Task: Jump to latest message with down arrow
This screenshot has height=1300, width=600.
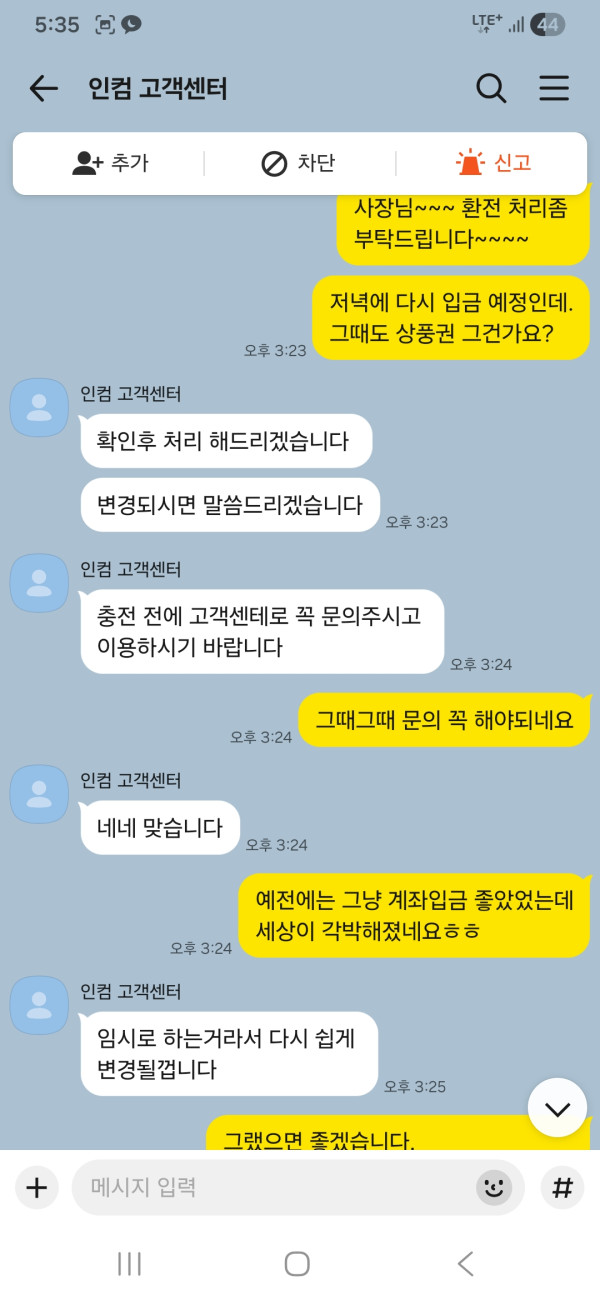Action: (x=557, y=1108)
